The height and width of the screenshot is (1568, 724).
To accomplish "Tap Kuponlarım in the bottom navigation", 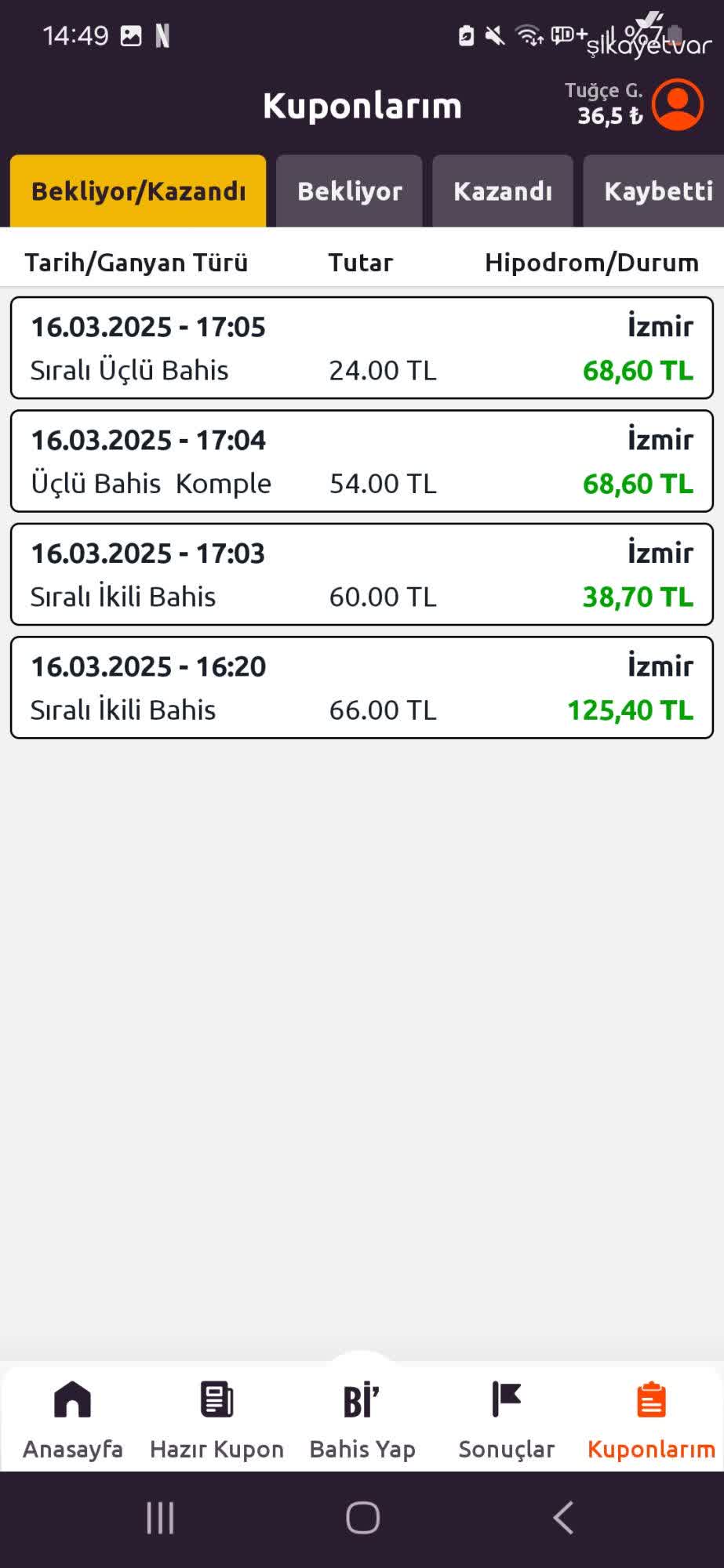I will (x=651, y=1421).
